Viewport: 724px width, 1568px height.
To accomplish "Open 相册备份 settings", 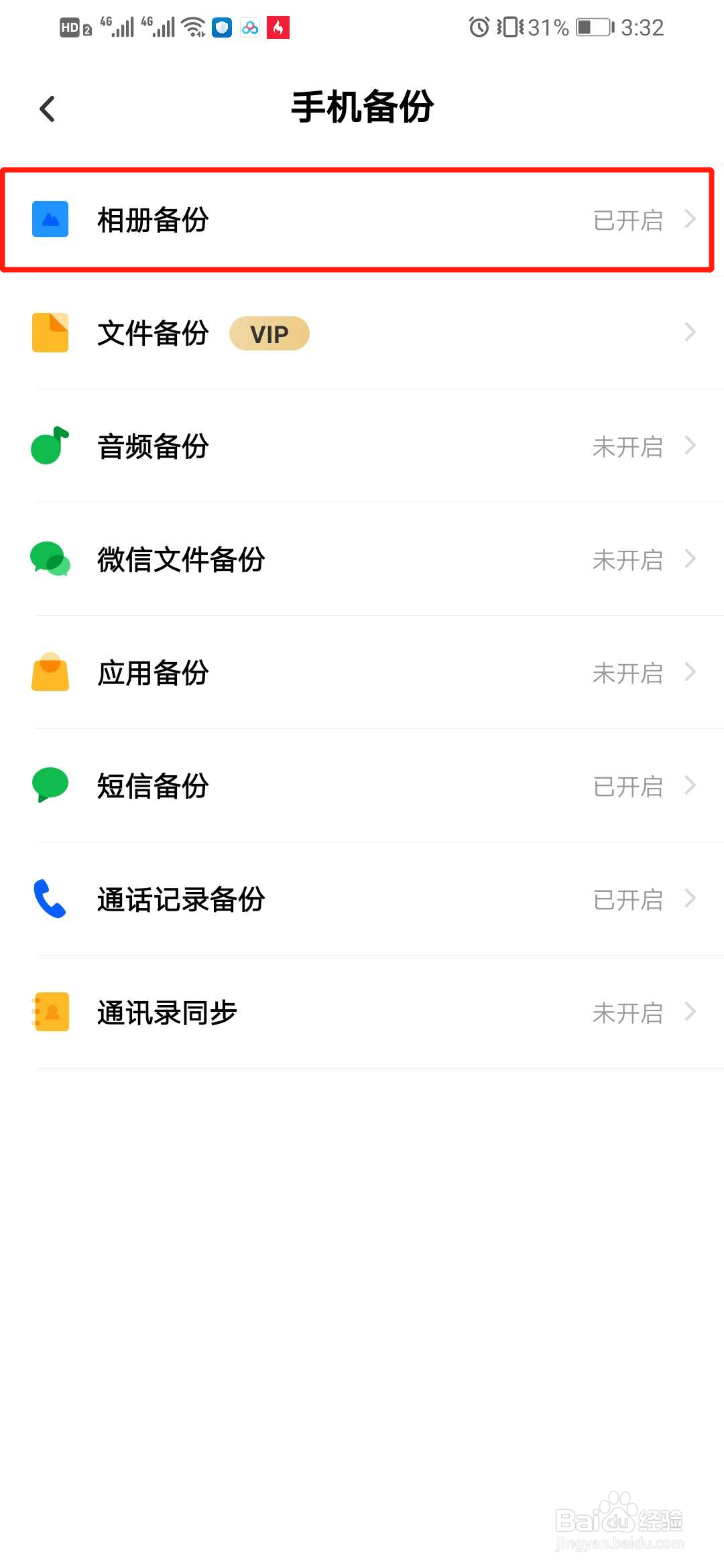I will tap(362, 220).
